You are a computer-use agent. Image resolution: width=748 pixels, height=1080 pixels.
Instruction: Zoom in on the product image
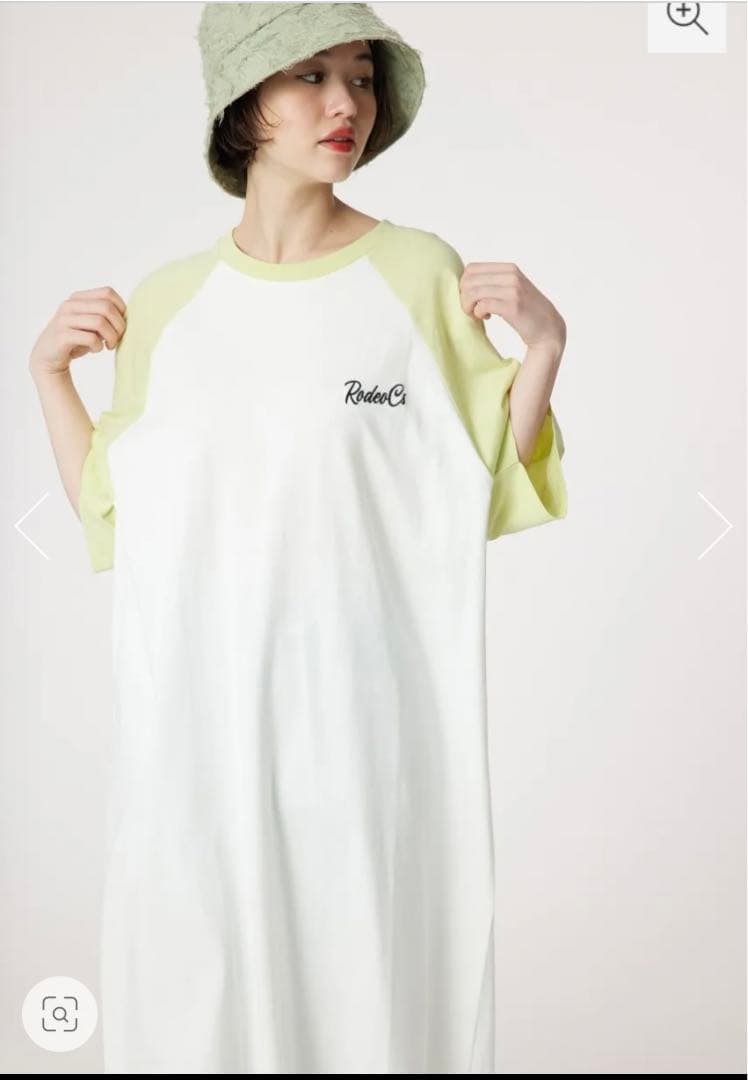[x=687, y=20]
